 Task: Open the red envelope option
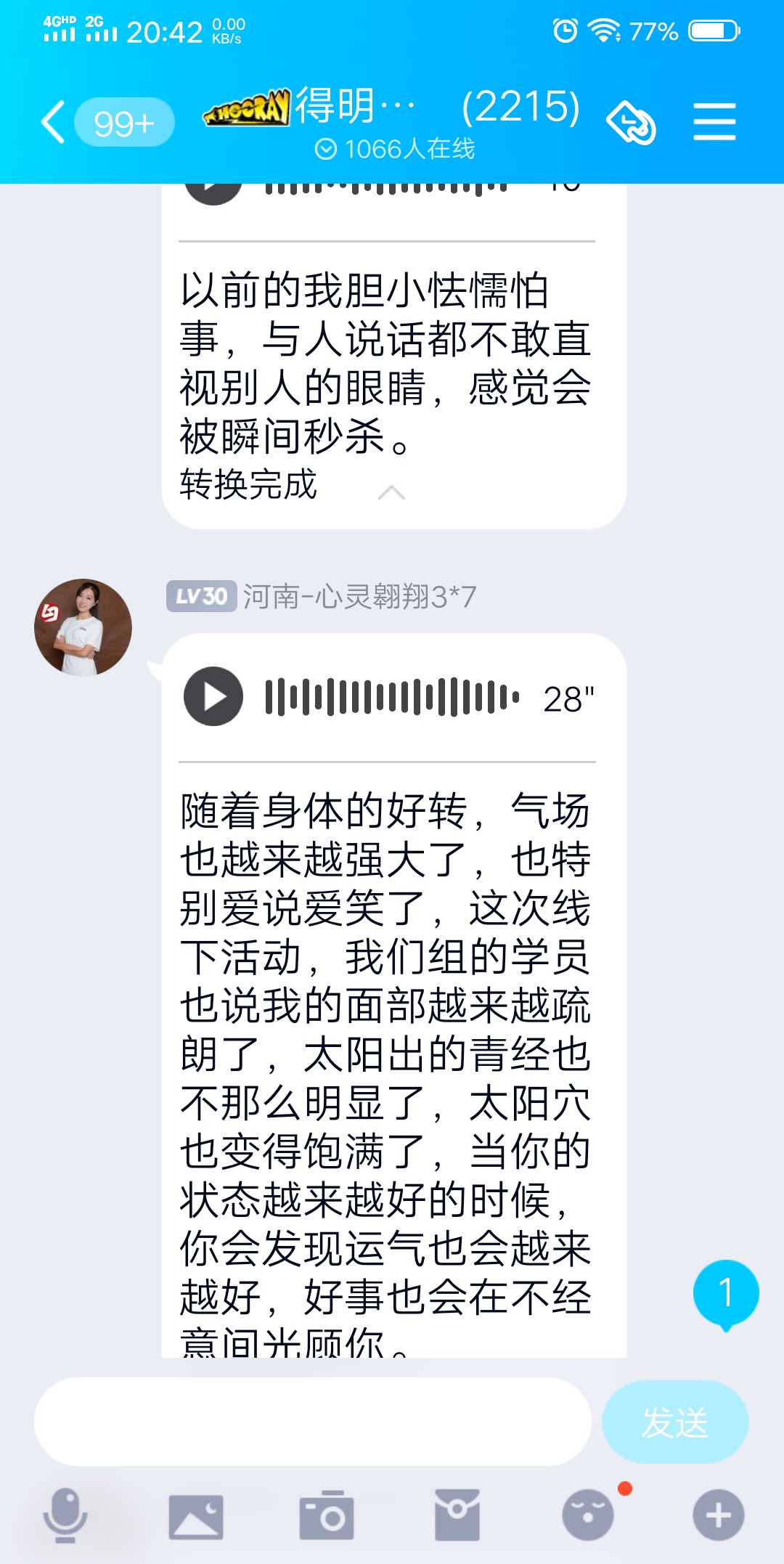coord(457,1515)
